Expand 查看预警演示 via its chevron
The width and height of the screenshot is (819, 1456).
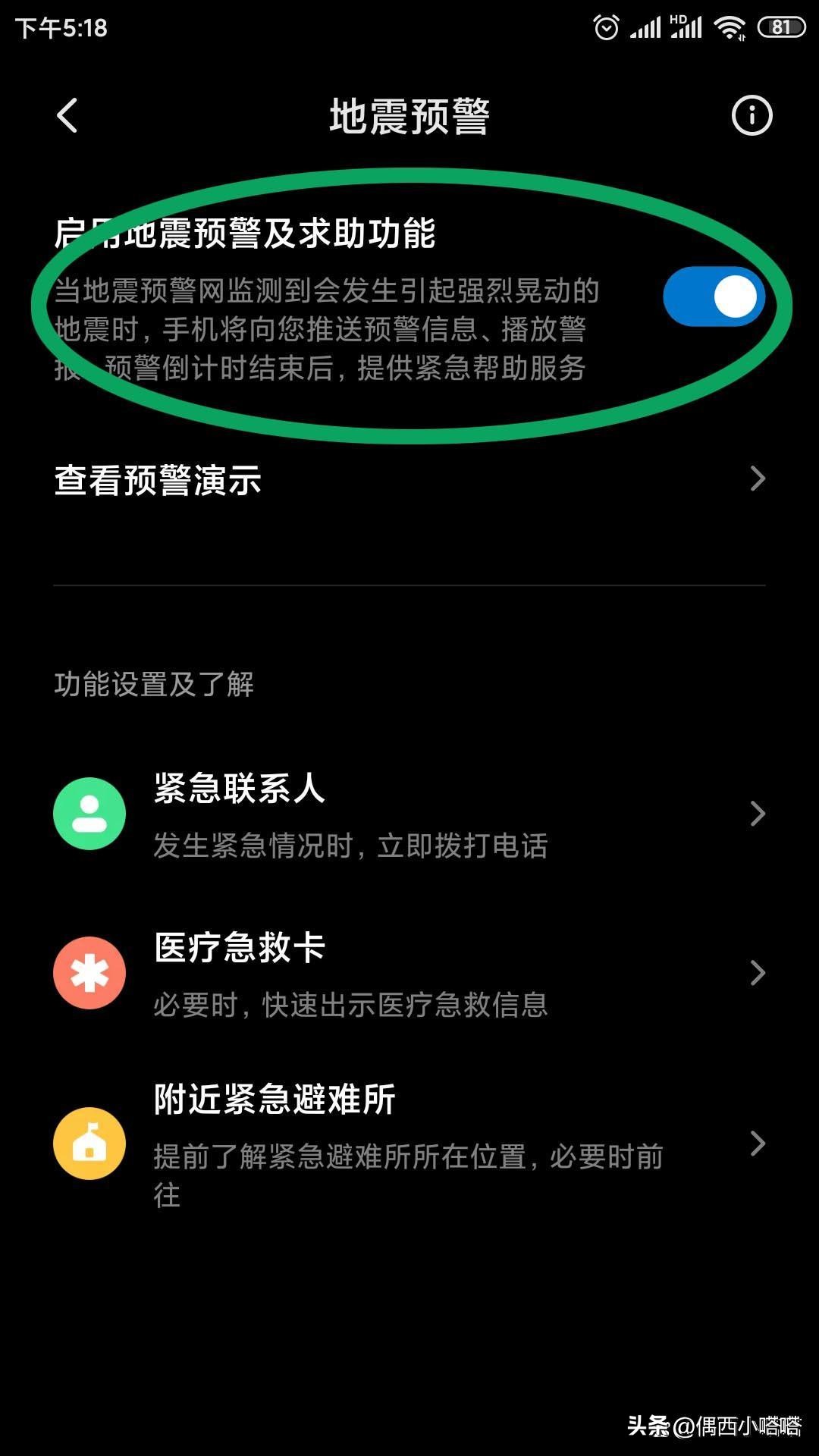coord(758,479)
